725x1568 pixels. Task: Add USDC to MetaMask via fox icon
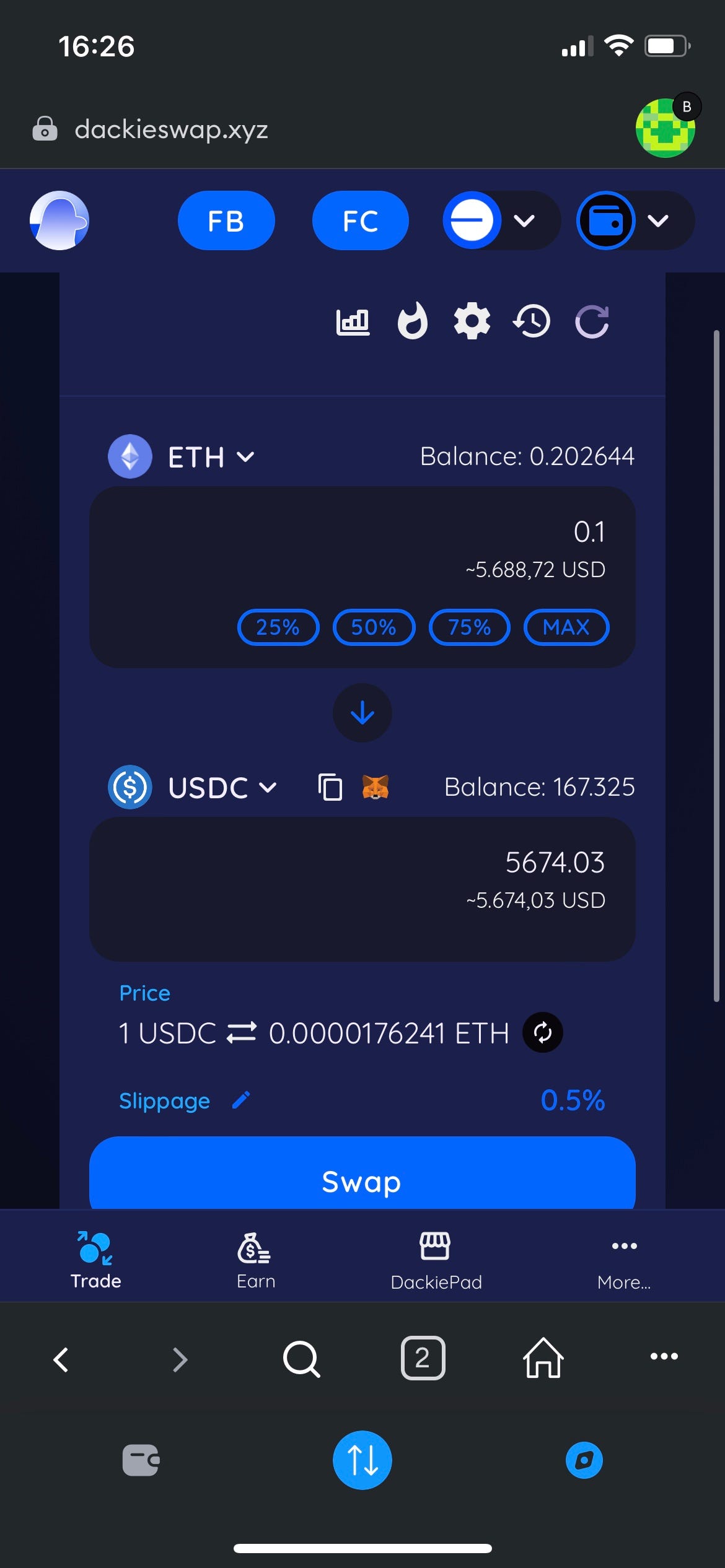click(x=376, y=787)
